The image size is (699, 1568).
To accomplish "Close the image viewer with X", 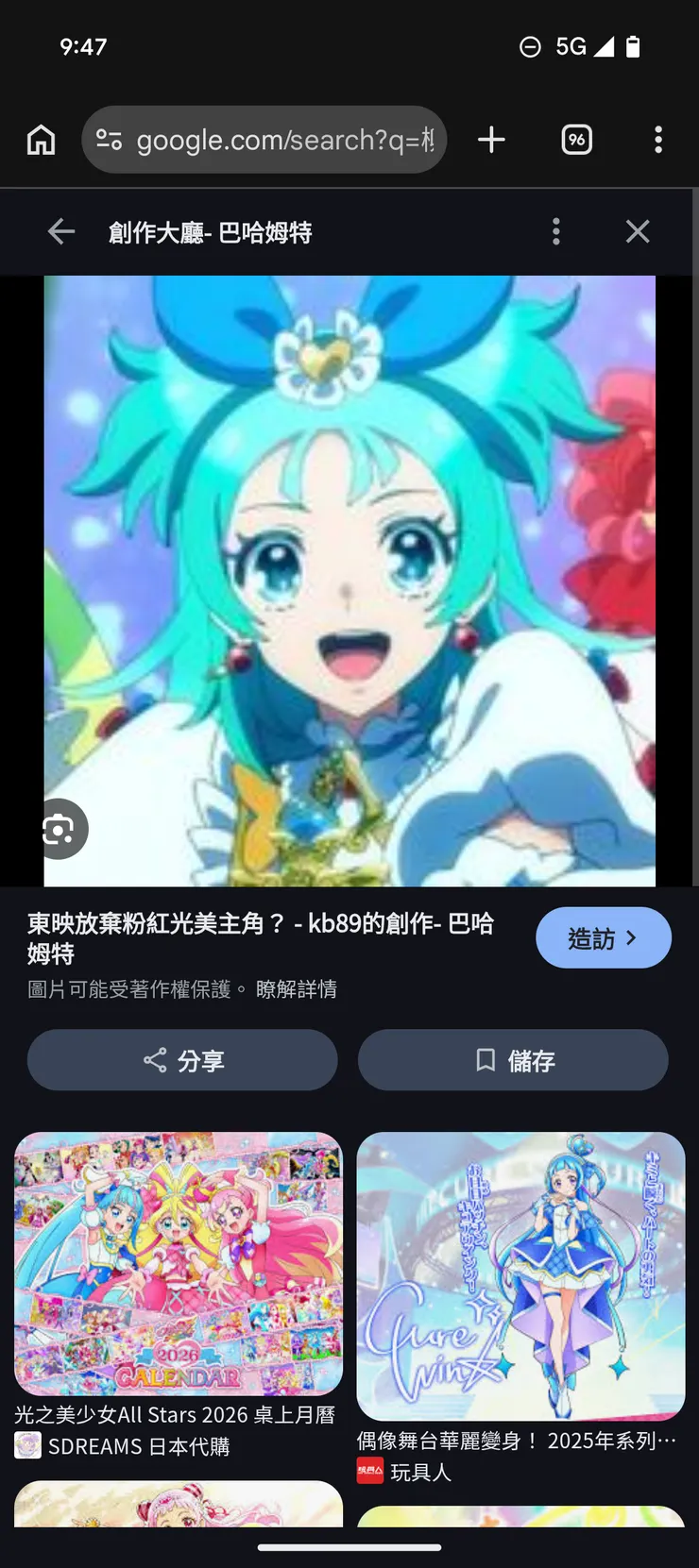I will point(638,231).
